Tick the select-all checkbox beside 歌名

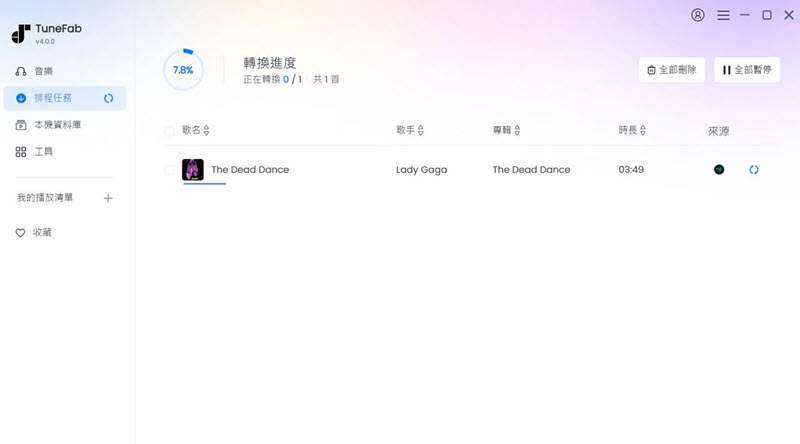tap(169, 131)
